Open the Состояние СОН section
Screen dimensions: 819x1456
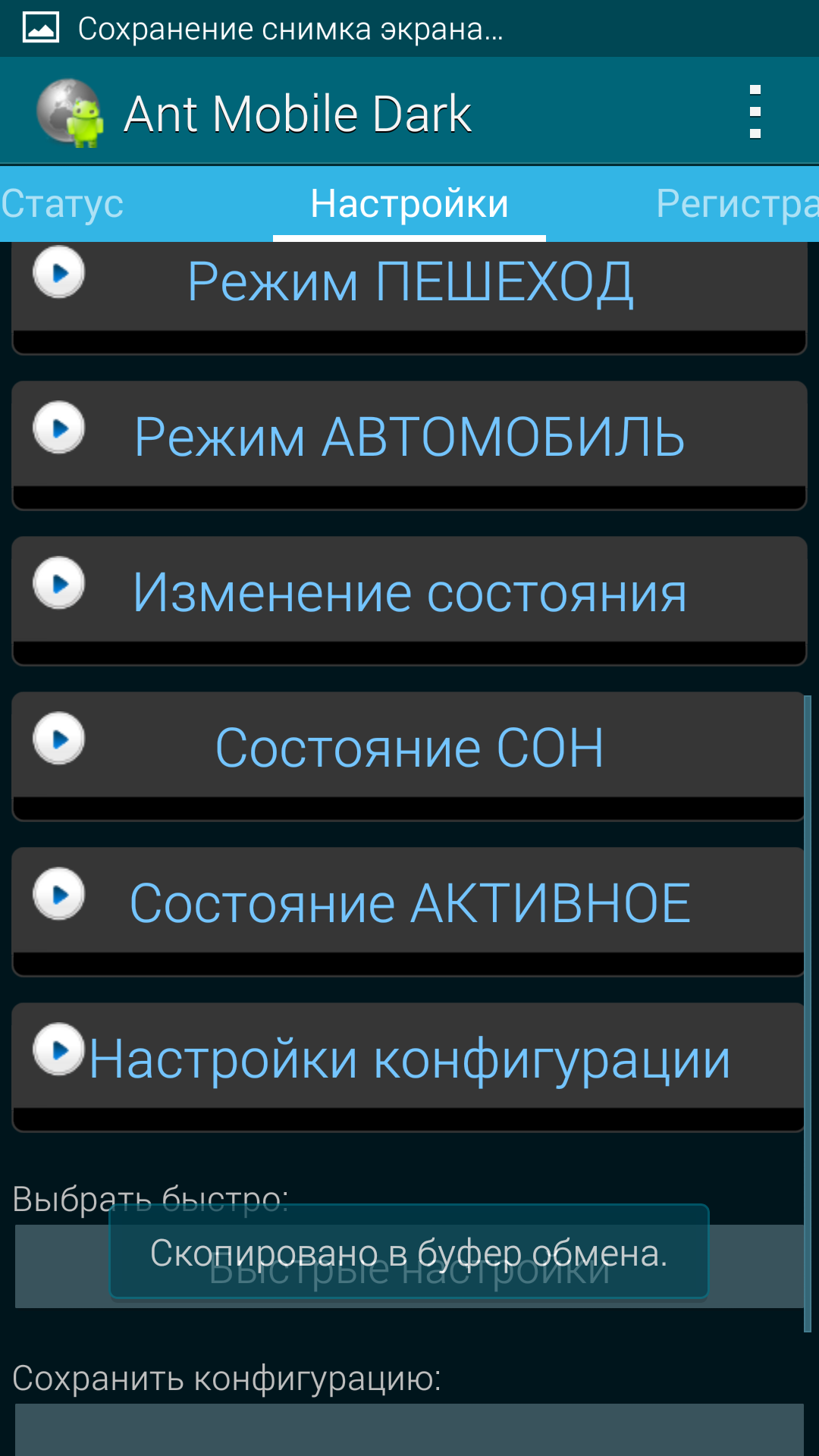click(409, 748)
